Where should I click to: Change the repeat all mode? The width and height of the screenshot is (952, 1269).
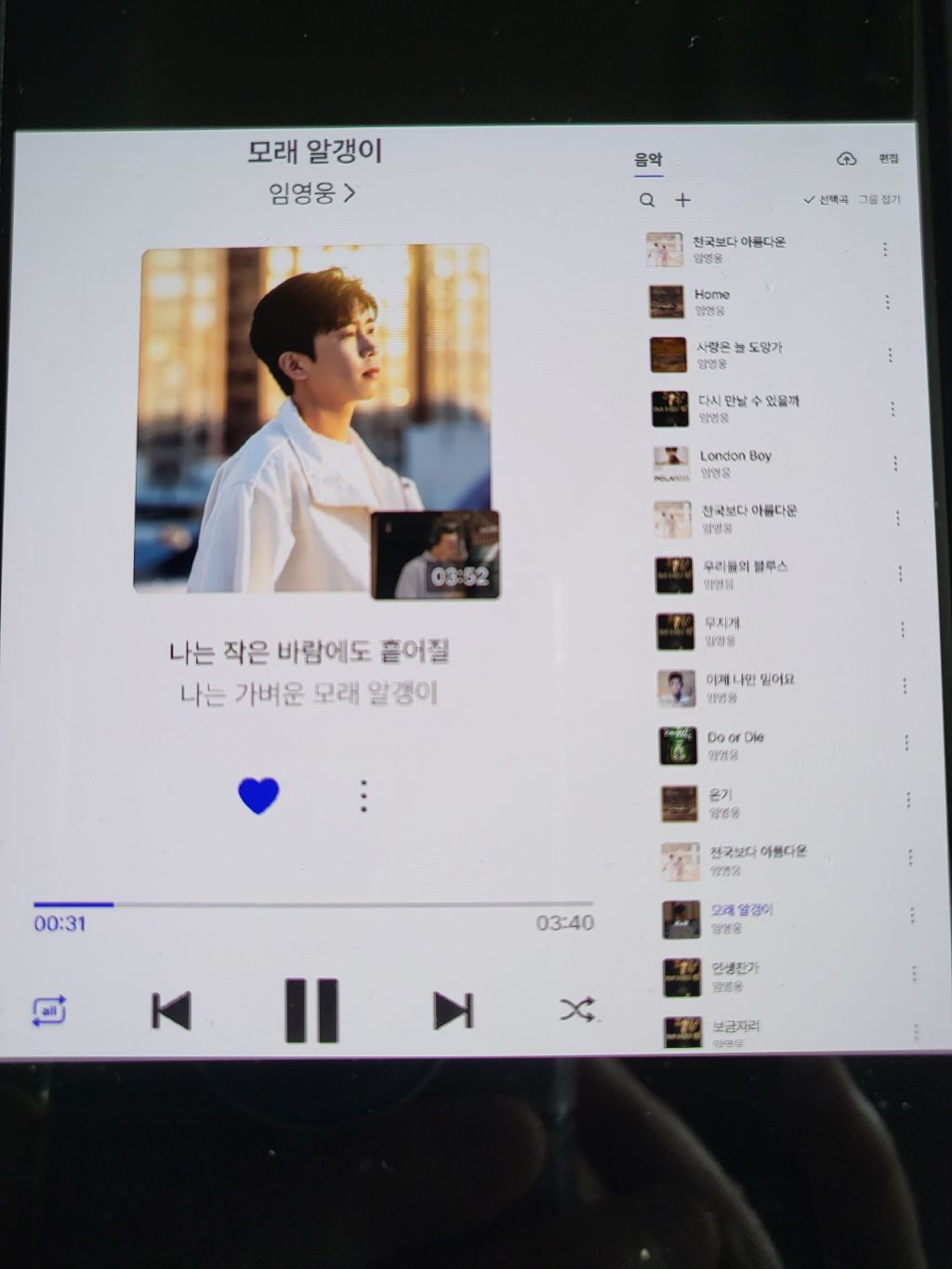tap(49, 1011)
